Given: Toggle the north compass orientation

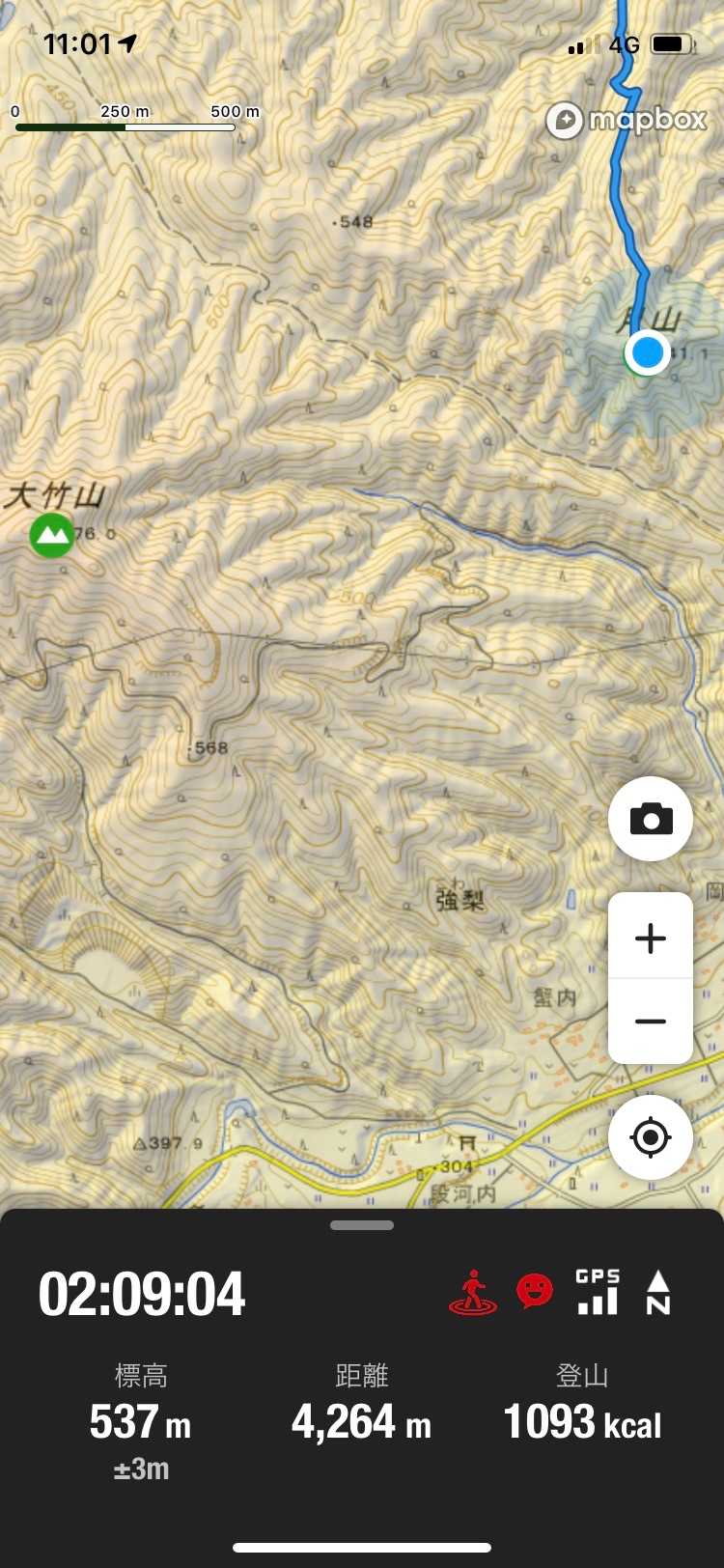Looking at the screenshot, I should 658,1292.
